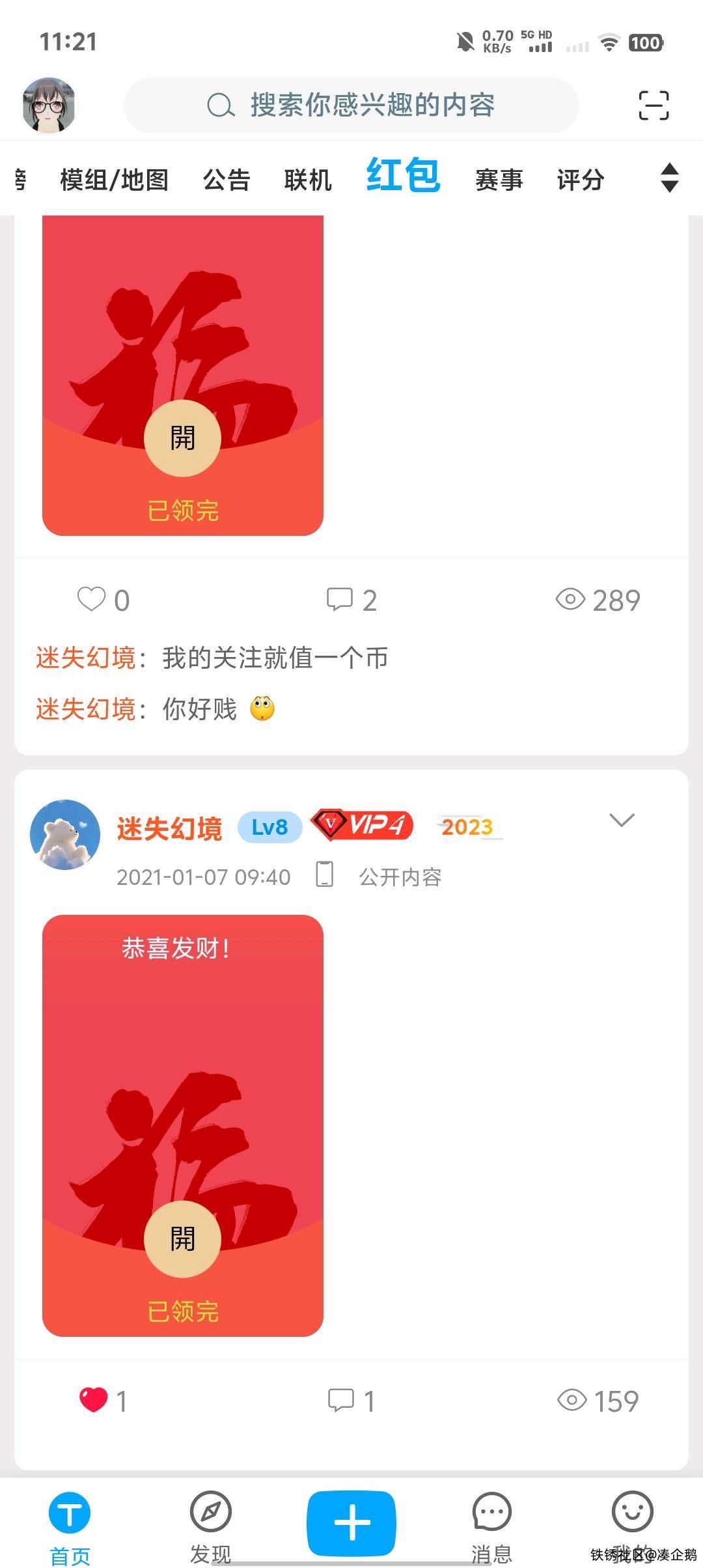Screen dimensions: 703x1568
Task: View 迷失幻境's avatar on the 2021-01-07 post
Action: (x=65, y=835)
